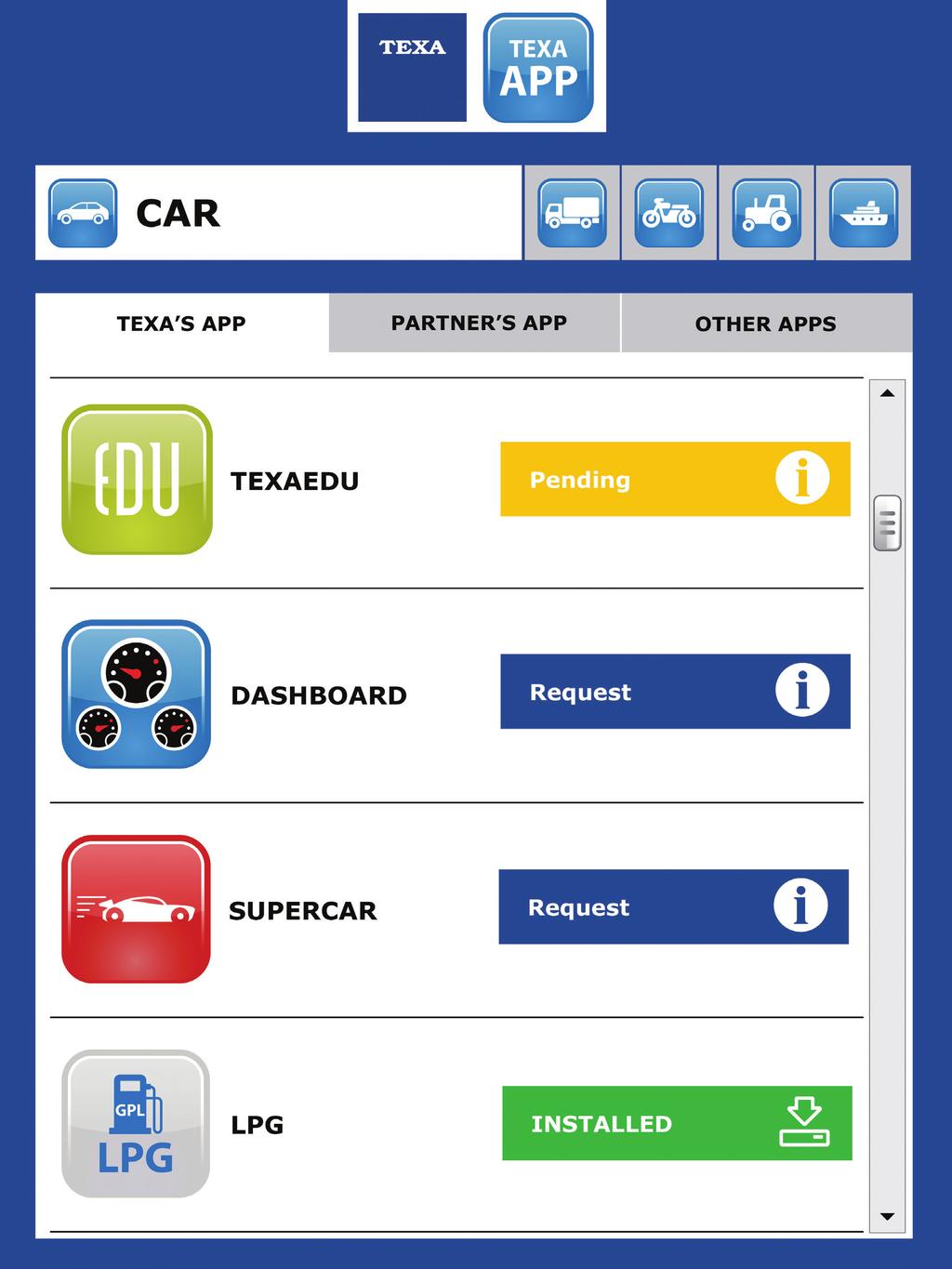Open the TEXAEDU app icon
952x1269 pixels.
[137, 479]
